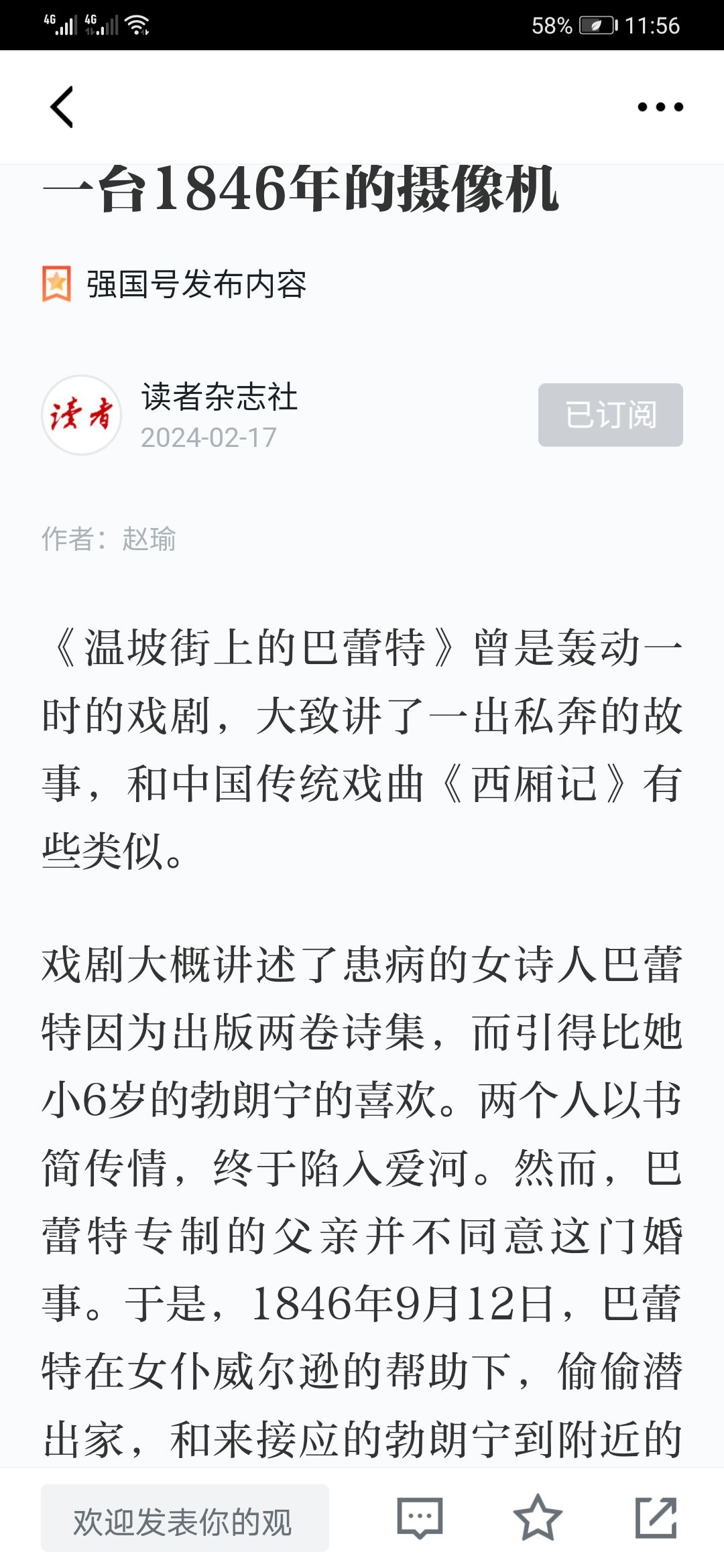
Task: View comments via the speech bubble icon
Action: pos(420,1518)
